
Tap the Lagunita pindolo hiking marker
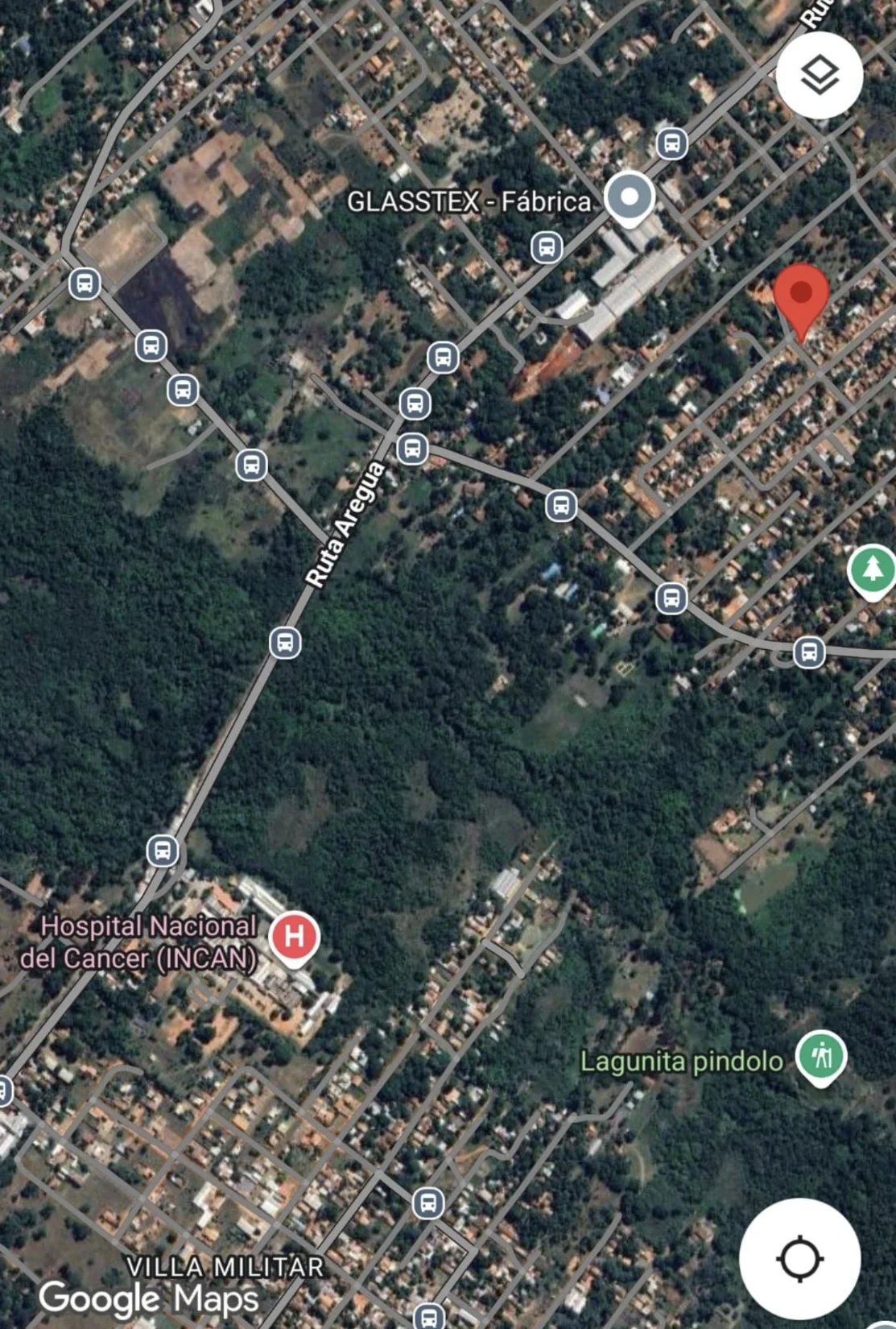point(820,1056)
